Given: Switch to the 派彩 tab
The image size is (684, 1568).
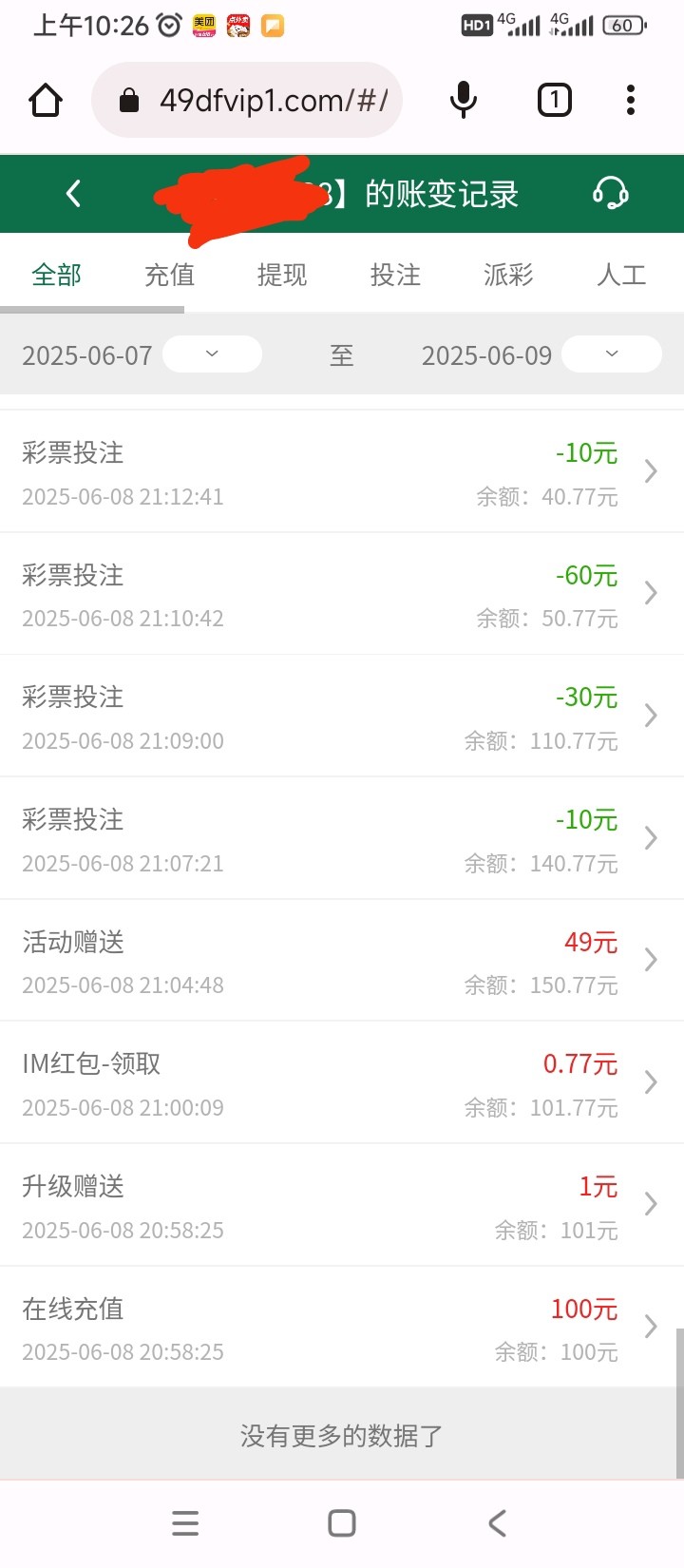Looking at the screenshot, I should click(x=508, y=276).
